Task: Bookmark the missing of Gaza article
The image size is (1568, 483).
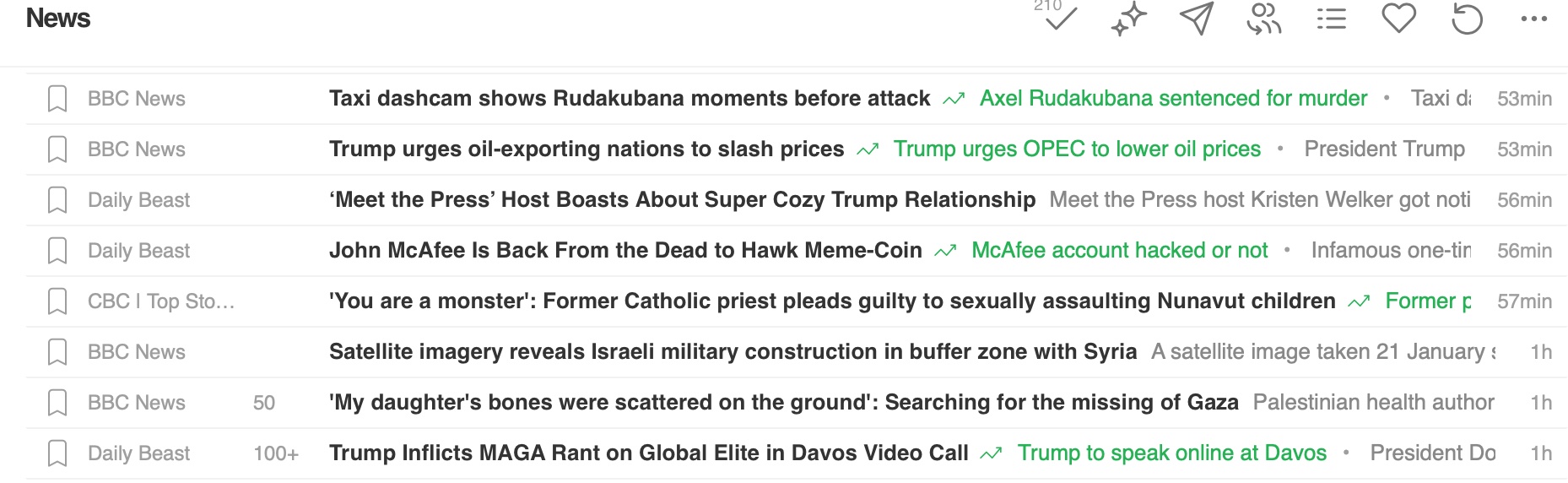Action: [57, 403]
